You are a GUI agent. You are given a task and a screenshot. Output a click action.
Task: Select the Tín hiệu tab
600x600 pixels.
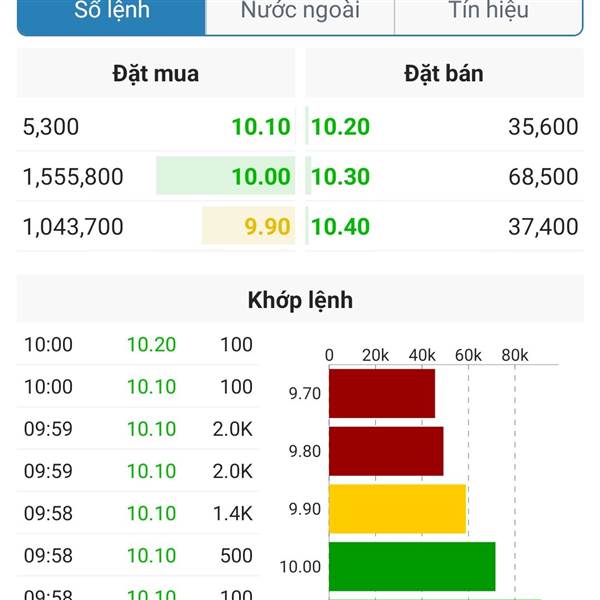[488, 13]
